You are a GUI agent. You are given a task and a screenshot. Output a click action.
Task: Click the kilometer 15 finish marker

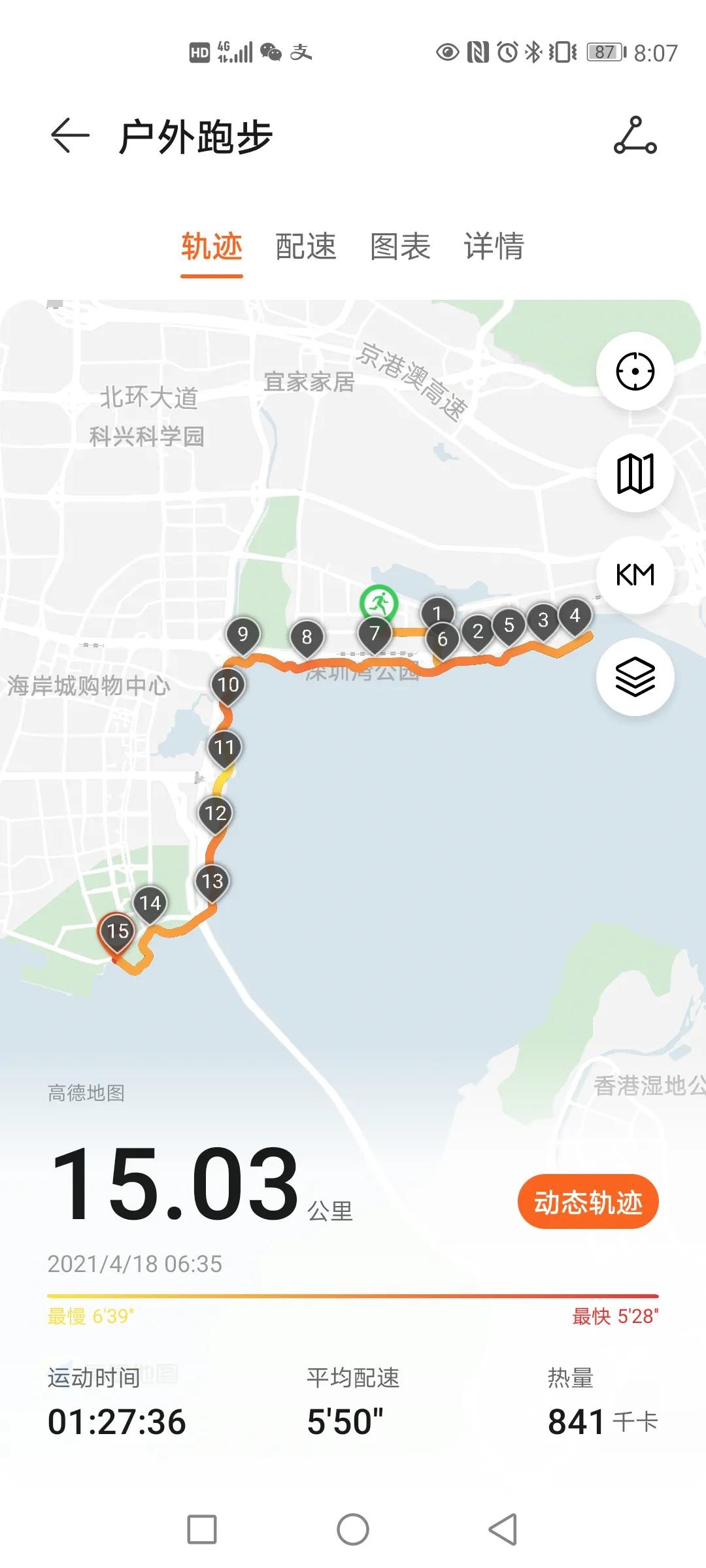118,930
